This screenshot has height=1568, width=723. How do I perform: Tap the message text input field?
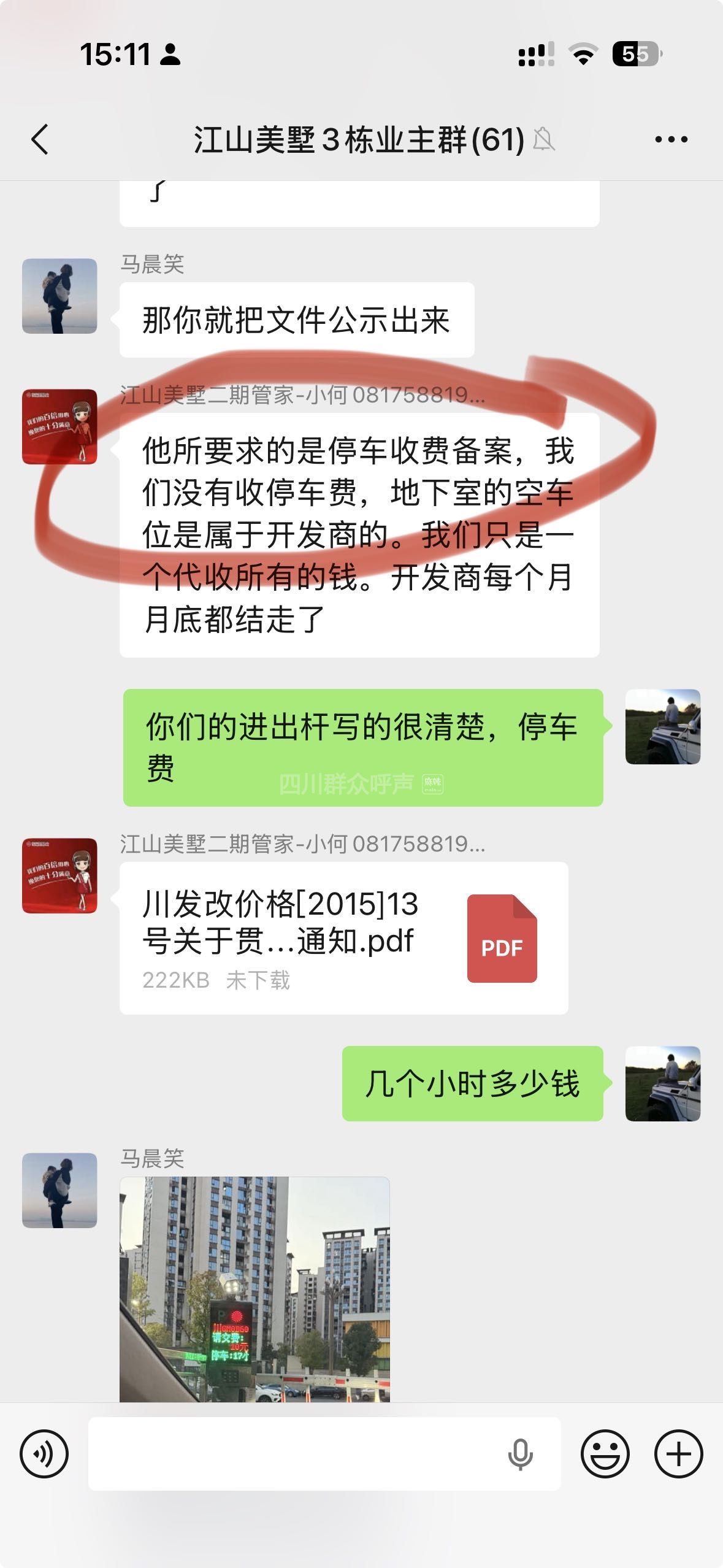294,1453
